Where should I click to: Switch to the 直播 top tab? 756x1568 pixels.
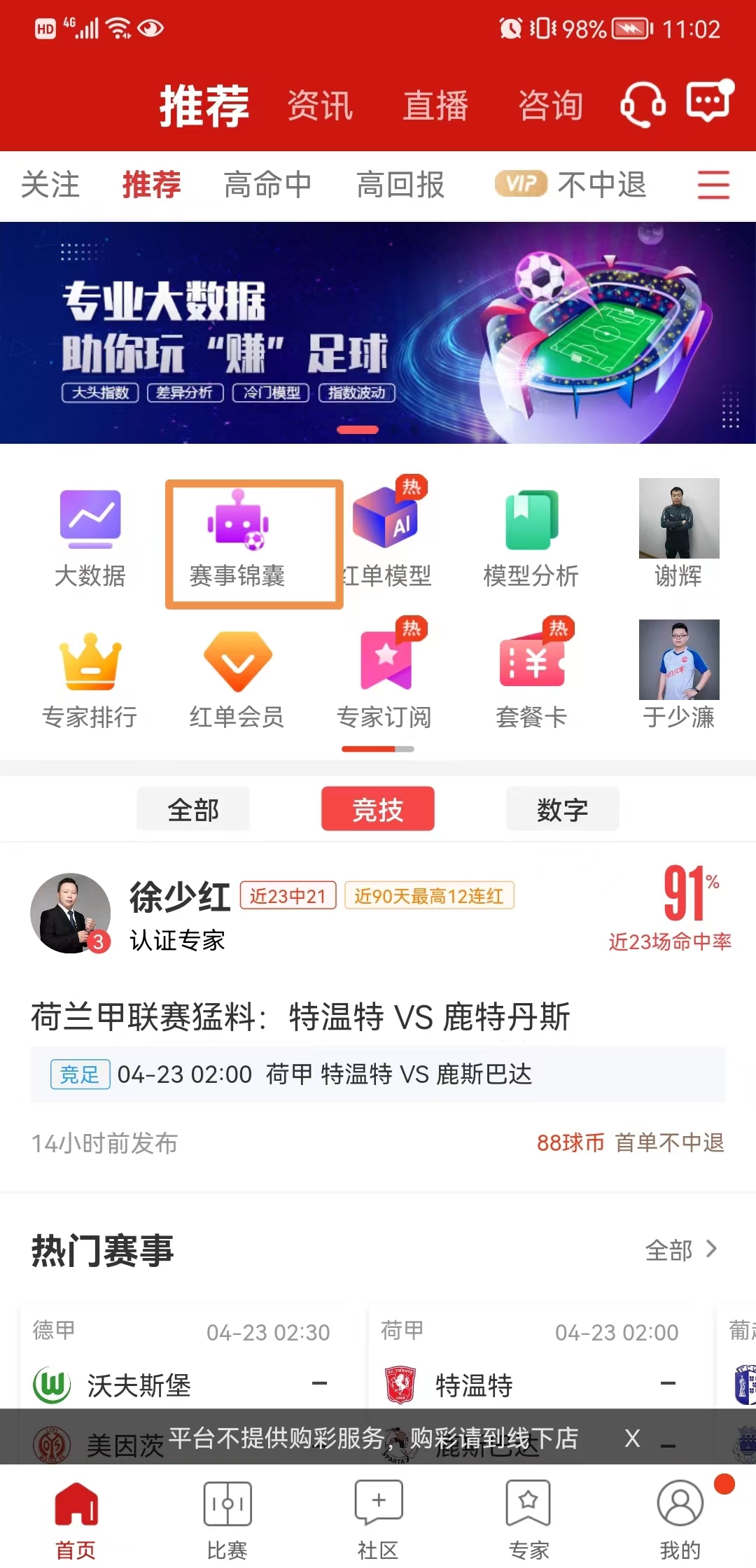tap(435, 106)
